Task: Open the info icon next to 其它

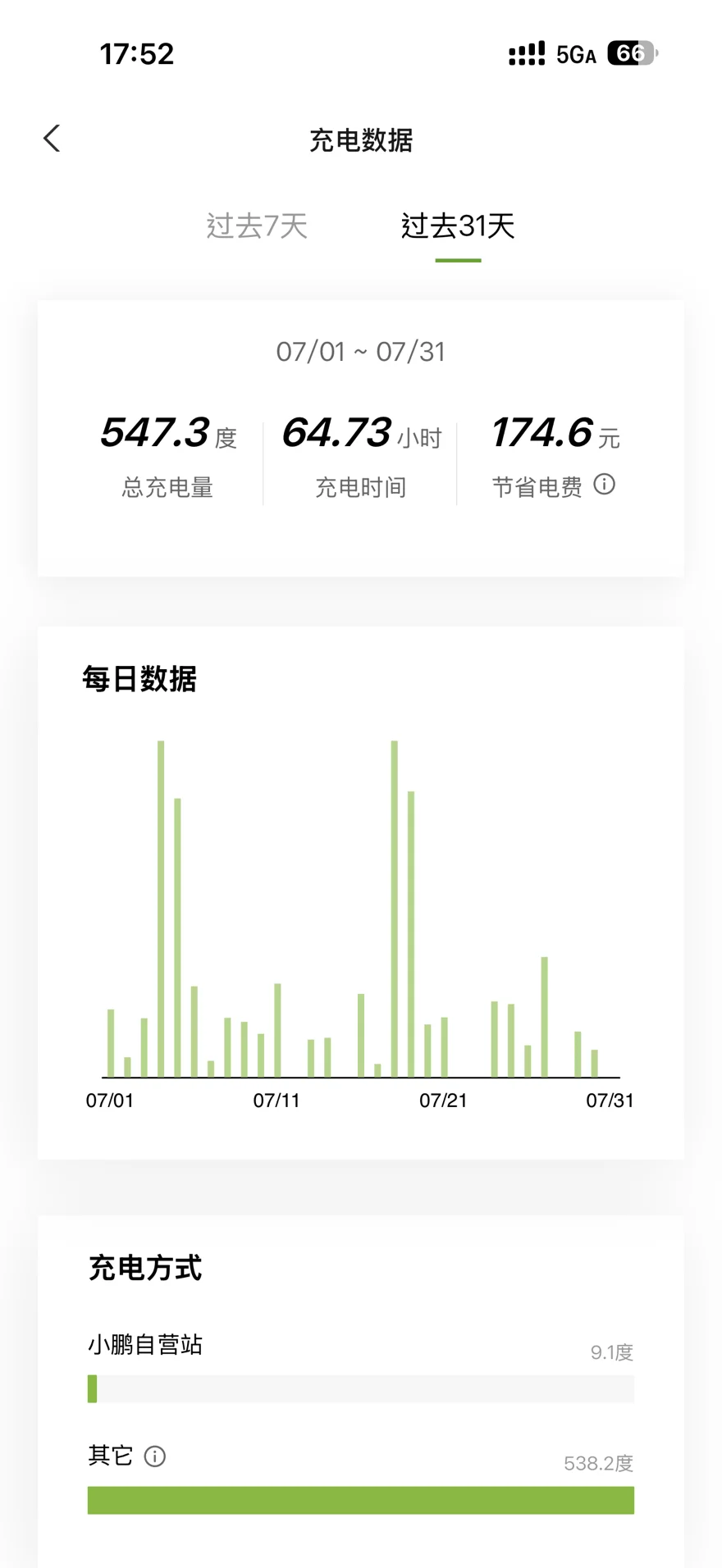Action: tap(155, 1456)
